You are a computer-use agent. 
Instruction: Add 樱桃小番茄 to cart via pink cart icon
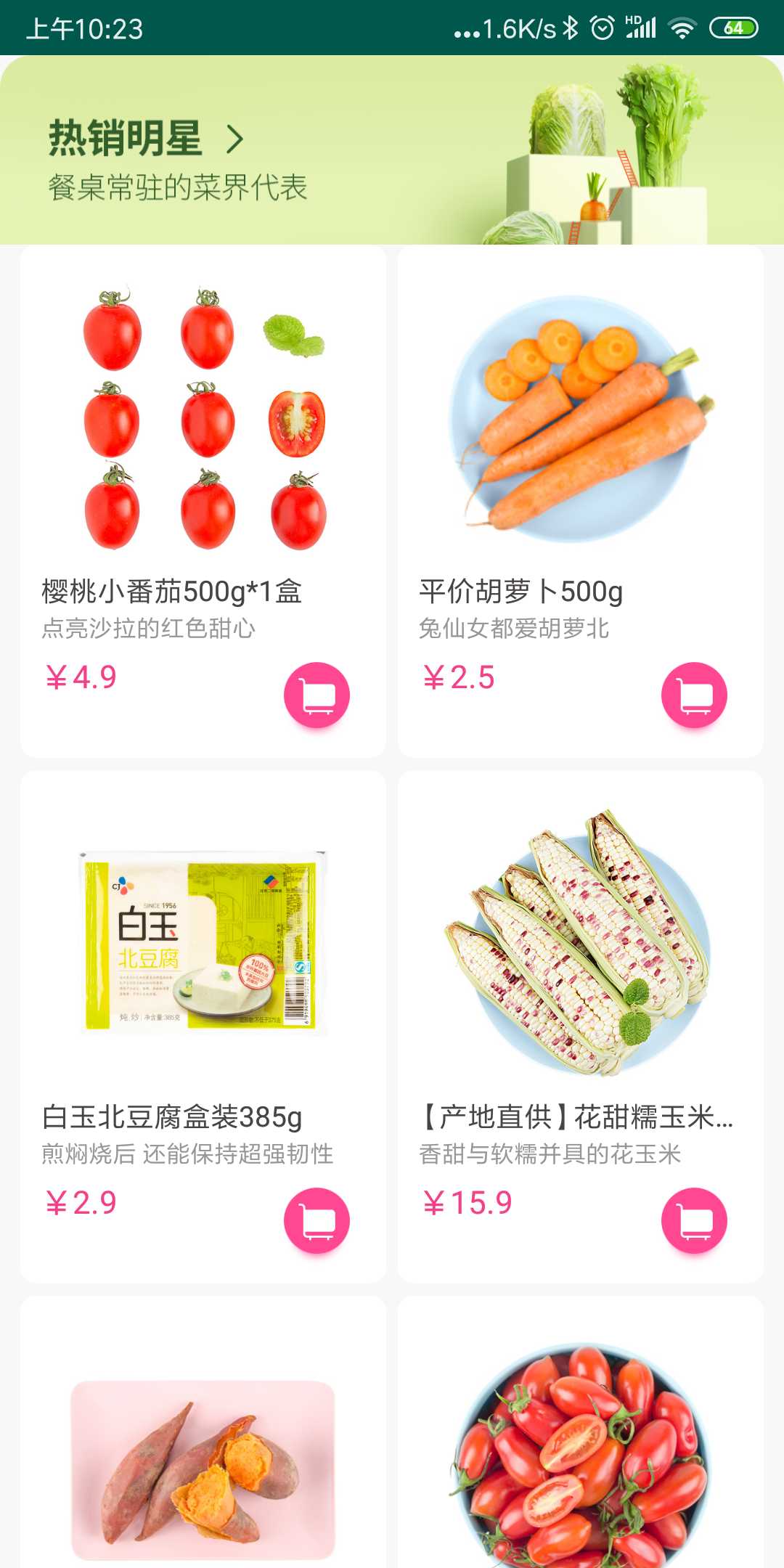[316, 694]
